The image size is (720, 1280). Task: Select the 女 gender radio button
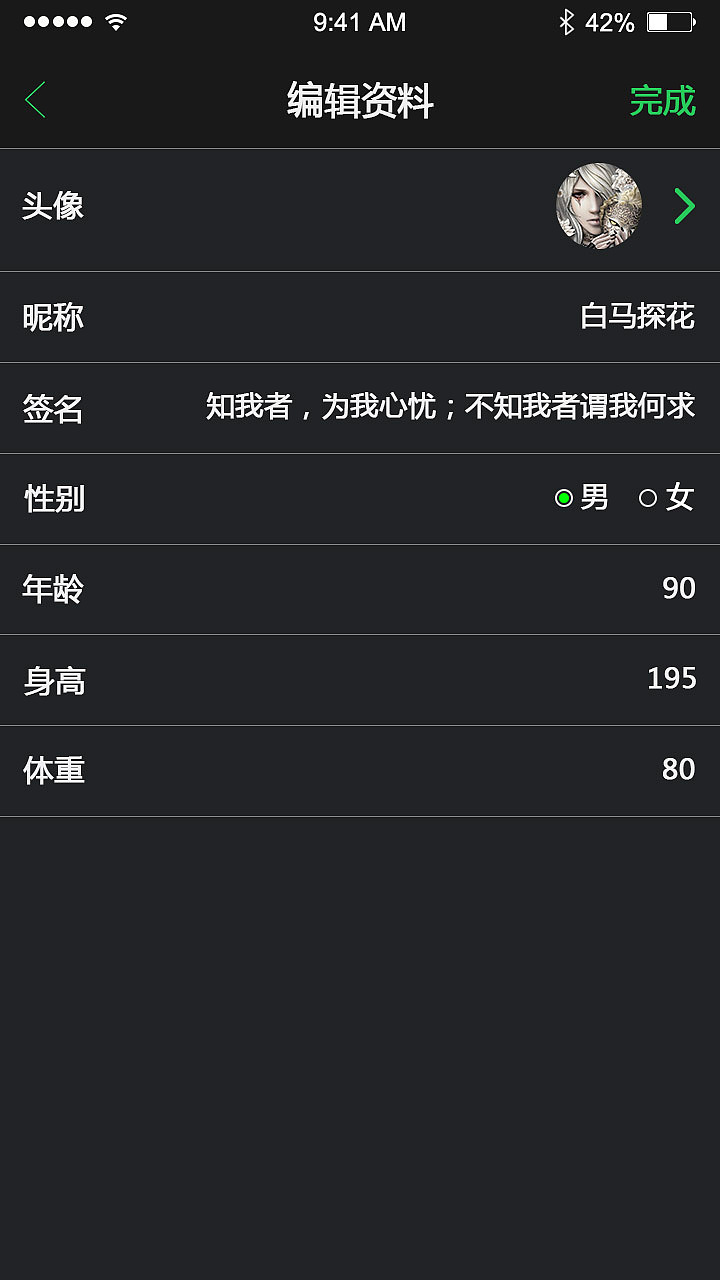(650, 496)
